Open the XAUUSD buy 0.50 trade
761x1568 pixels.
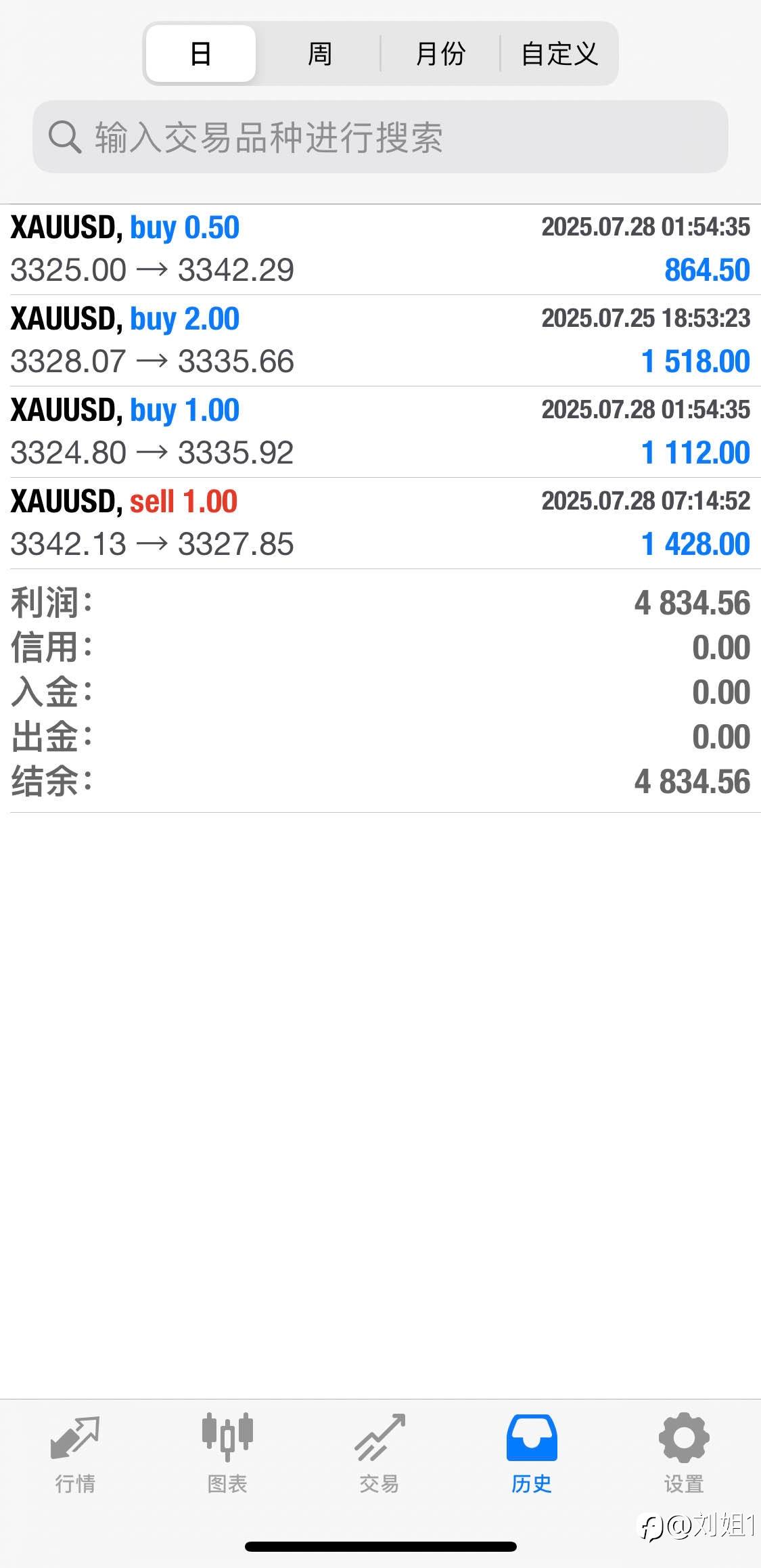[380, 249]
